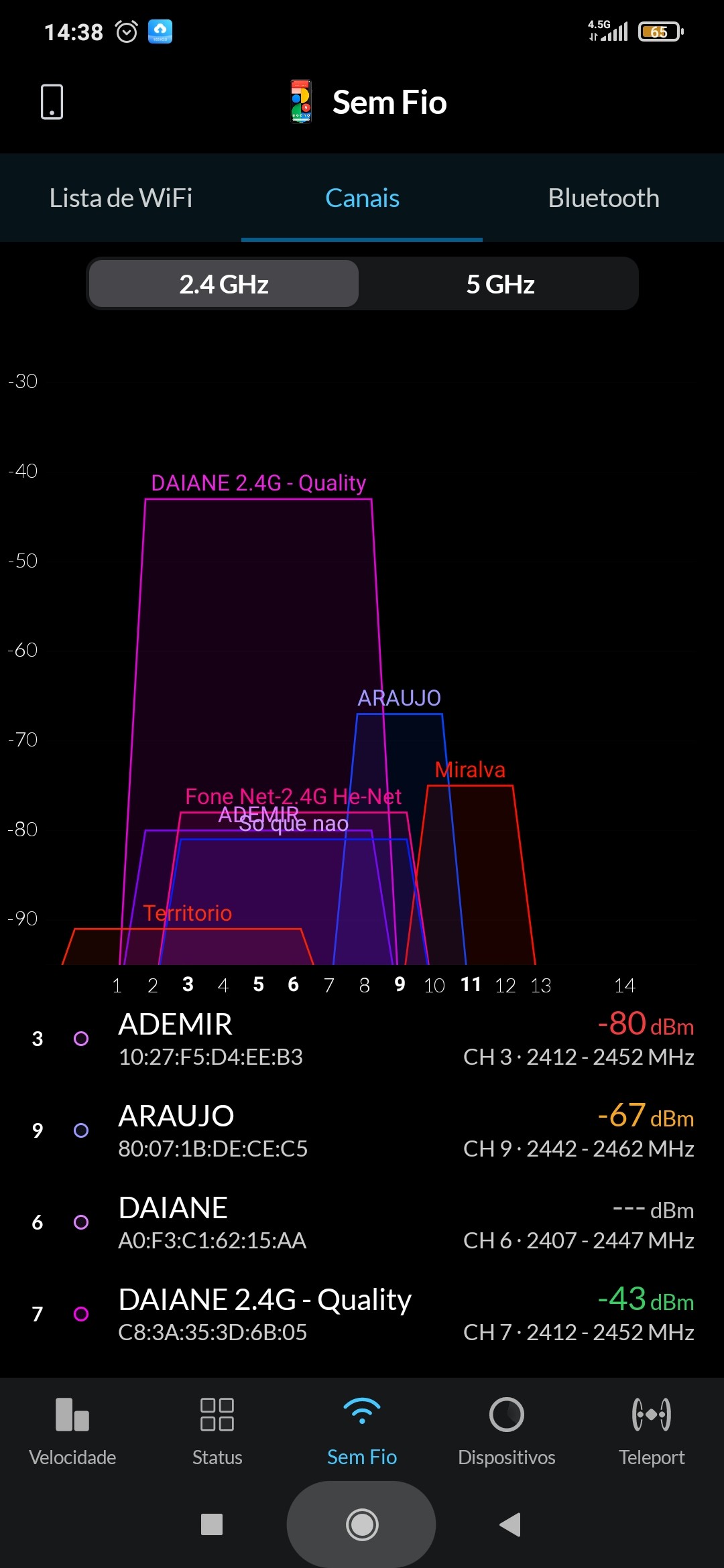The image size is (724, 1568).
Task: Go to the Velocidade tab
Action: click(x=72, y=1431)
